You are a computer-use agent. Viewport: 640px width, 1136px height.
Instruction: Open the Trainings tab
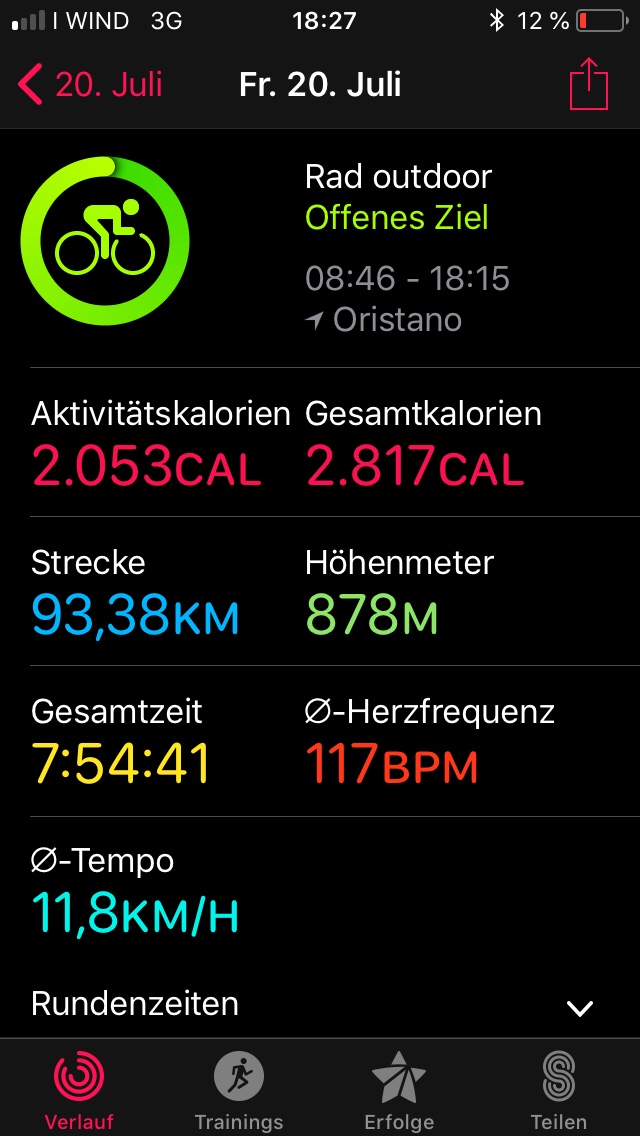pos(239,1088)
